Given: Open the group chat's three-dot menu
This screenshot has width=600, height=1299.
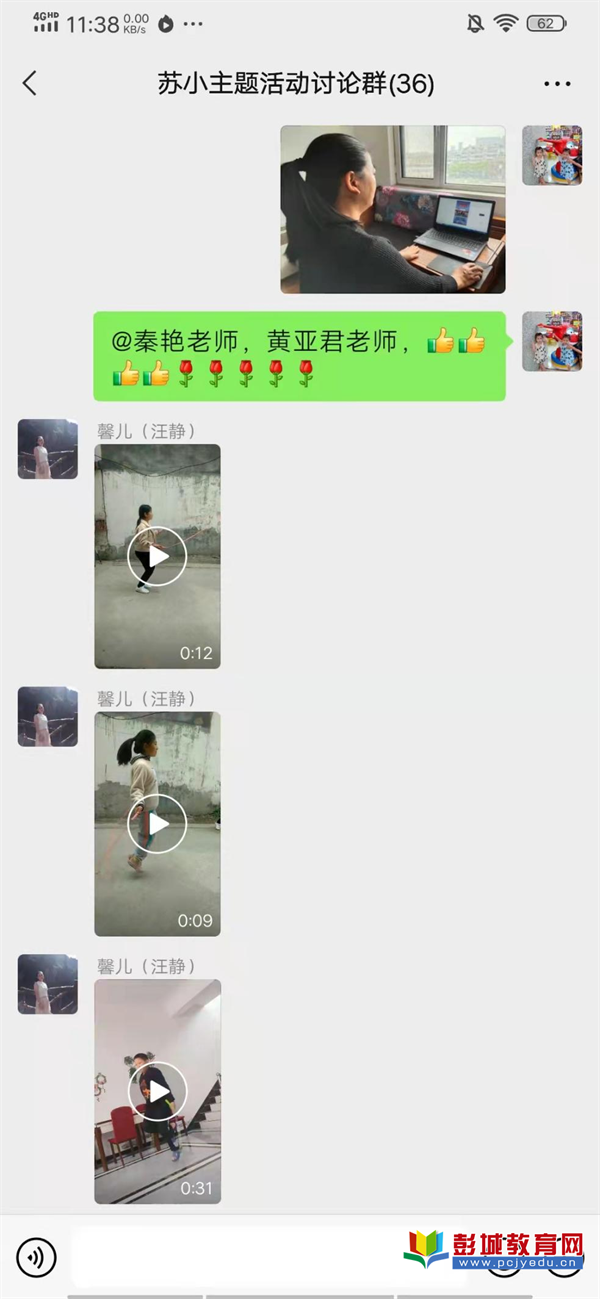Looking at the screenshot, I should [558, 84].
